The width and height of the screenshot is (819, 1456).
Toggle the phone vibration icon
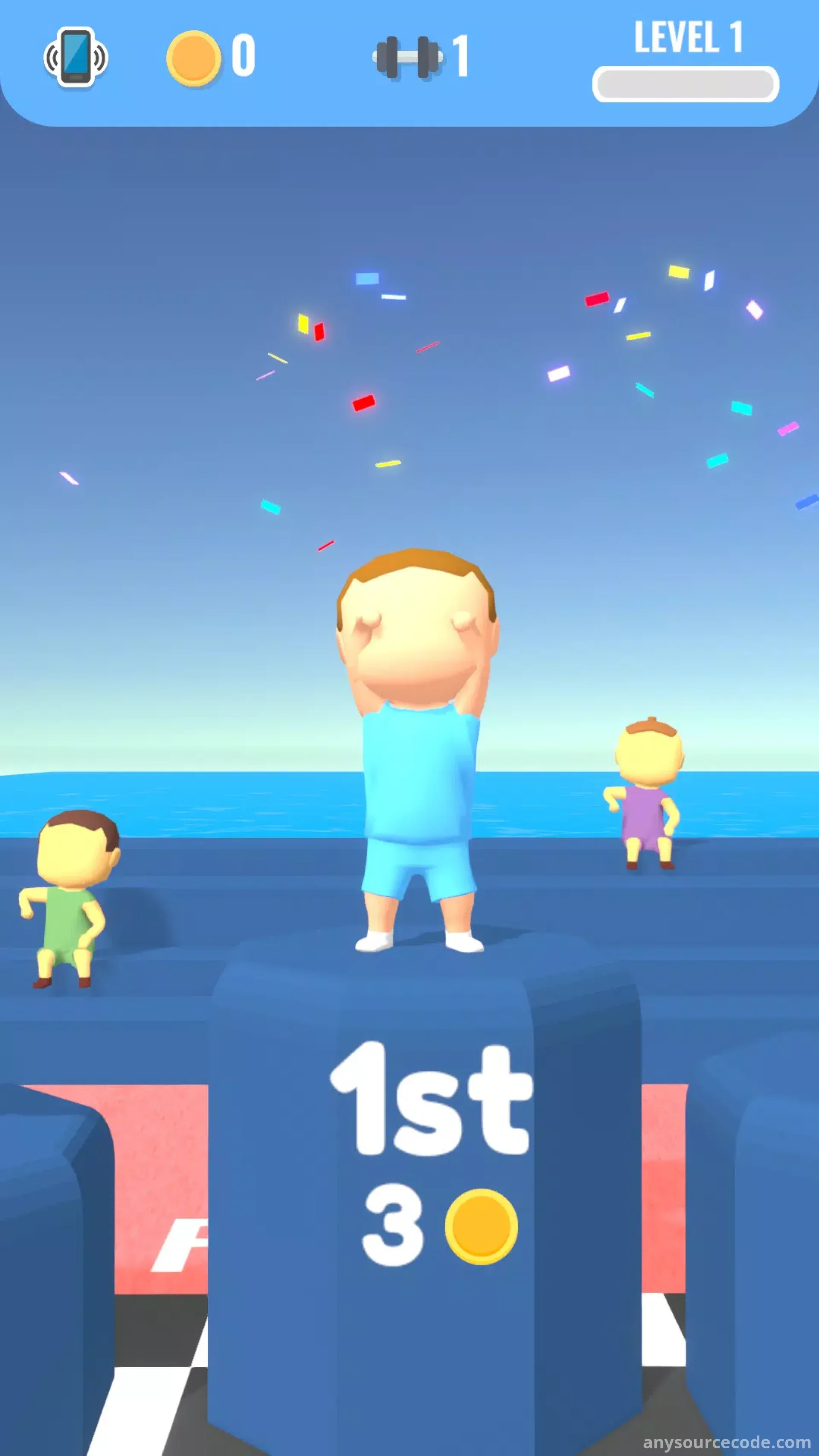coord(76,57)
